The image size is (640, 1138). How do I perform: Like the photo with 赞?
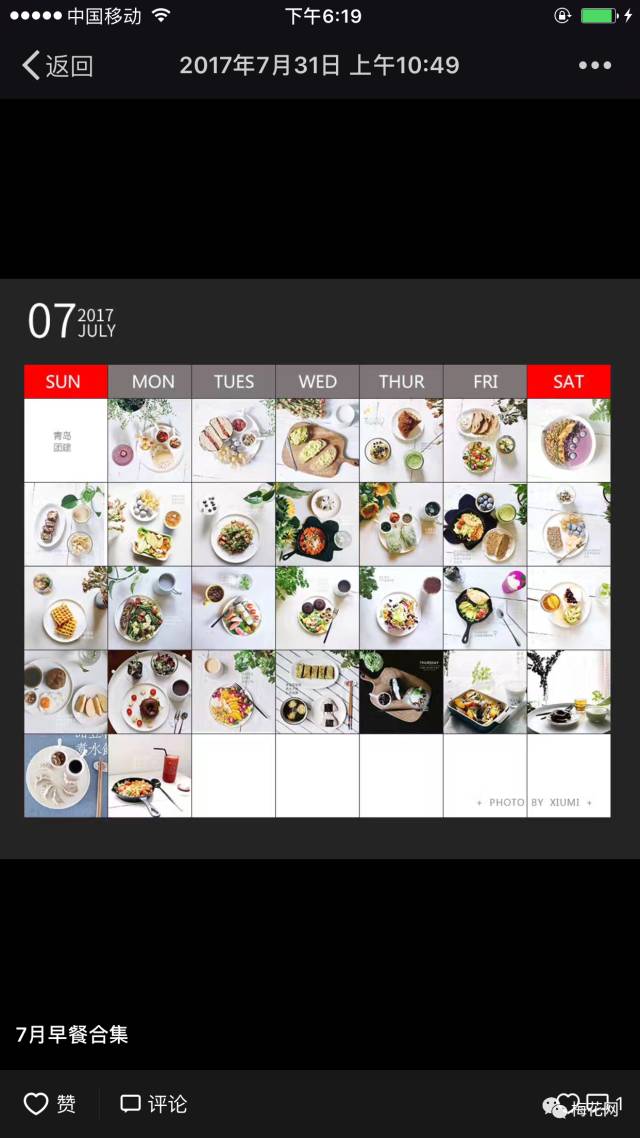pyautogui.click(x=50, y=1104)
